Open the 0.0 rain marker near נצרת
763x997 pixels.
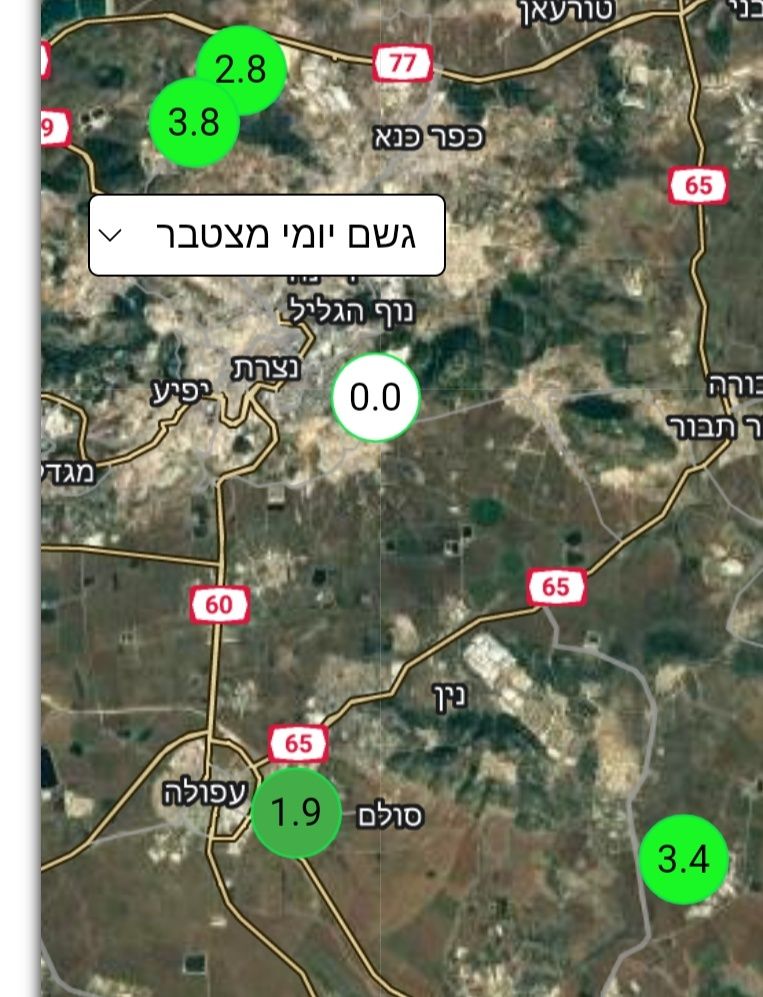point(375,397)
